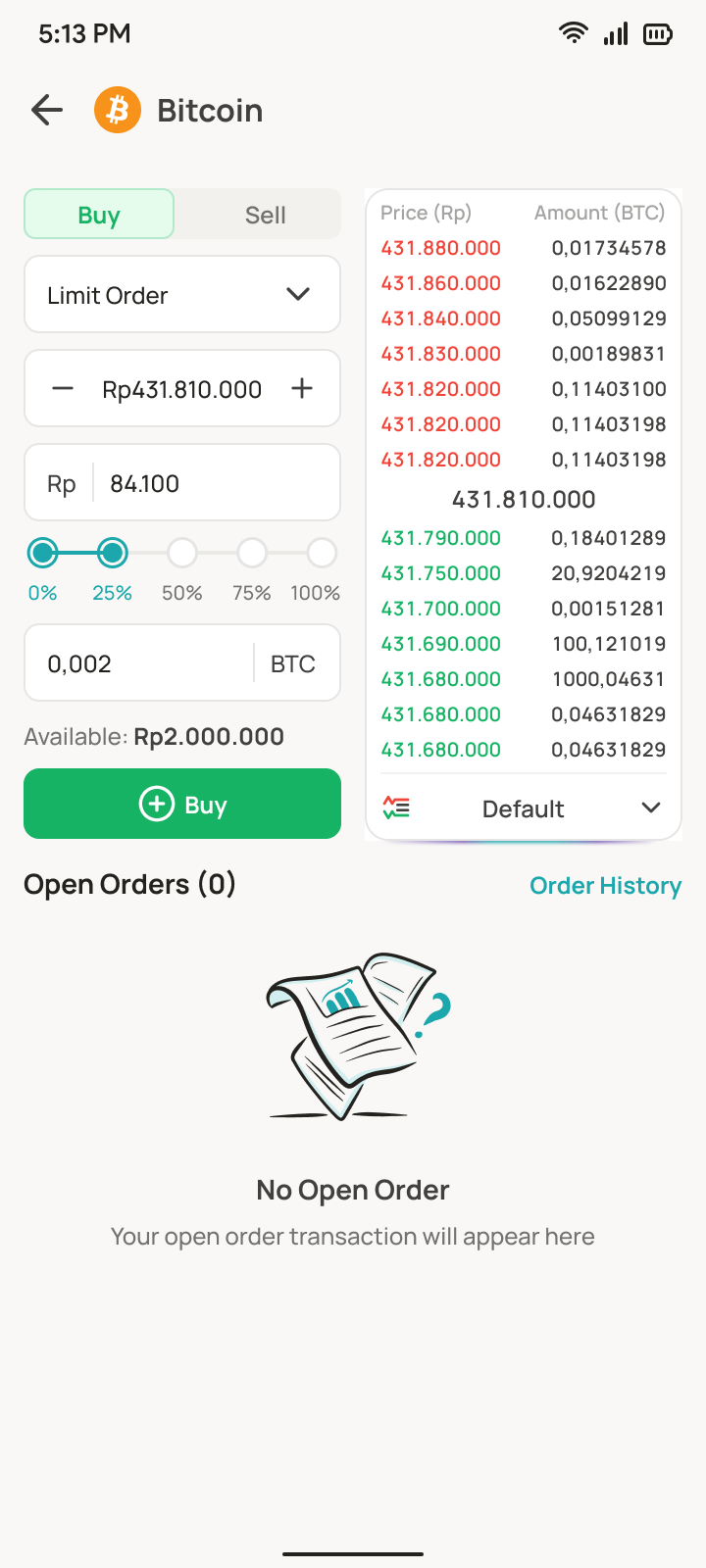Screen dimensions: 706x1568
Task: Open Order History
Action: pos(605,886)
